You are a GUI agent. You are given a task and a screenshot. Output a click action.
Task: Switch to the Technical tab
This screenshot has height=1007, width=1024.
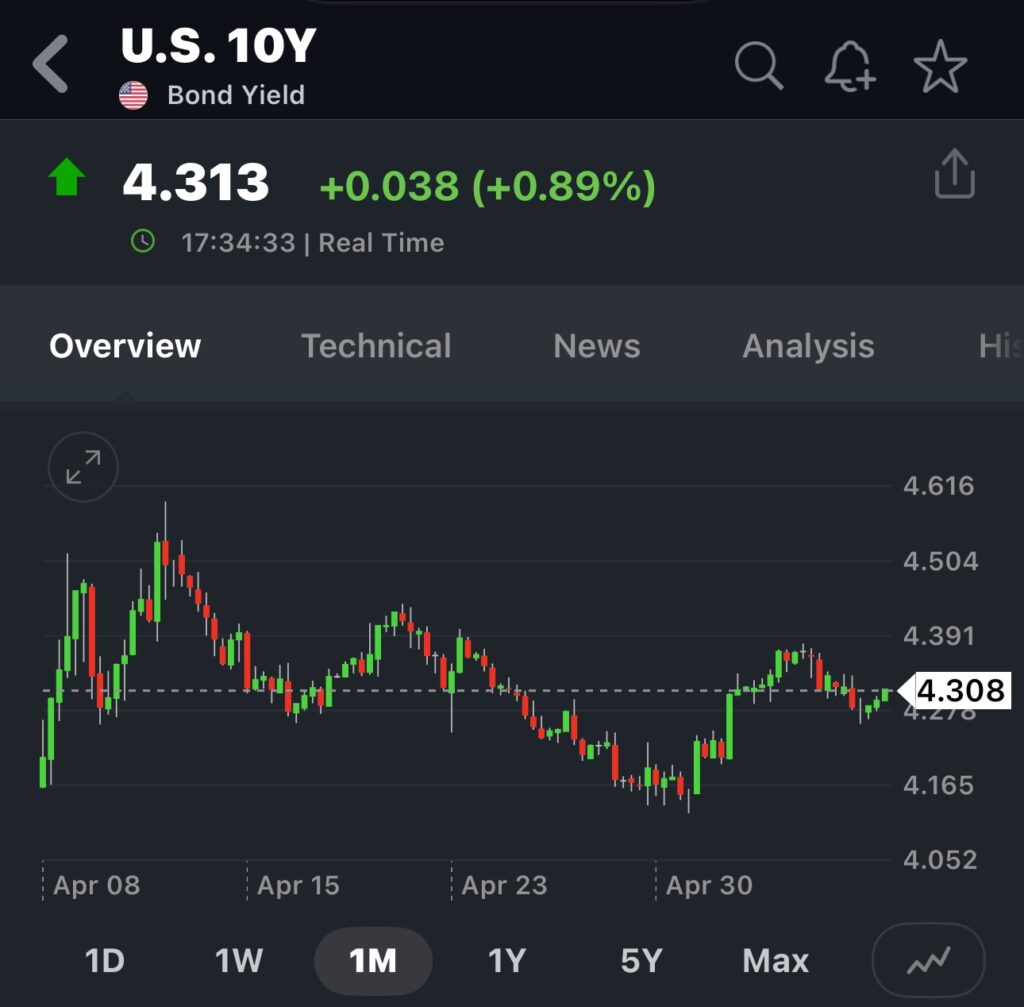(x=376, y=346)
